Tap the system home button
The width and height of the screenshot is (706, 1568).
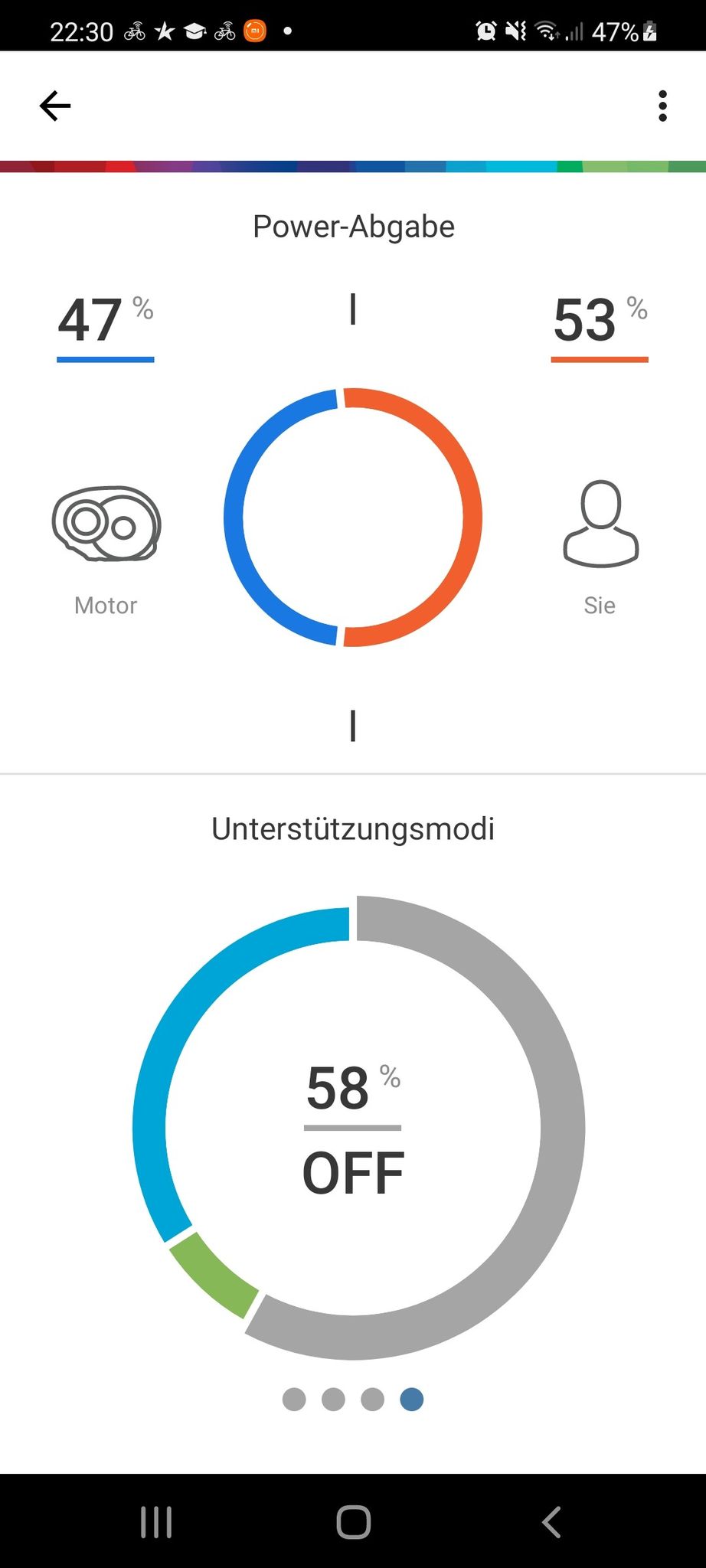(x=353, y=1522)
